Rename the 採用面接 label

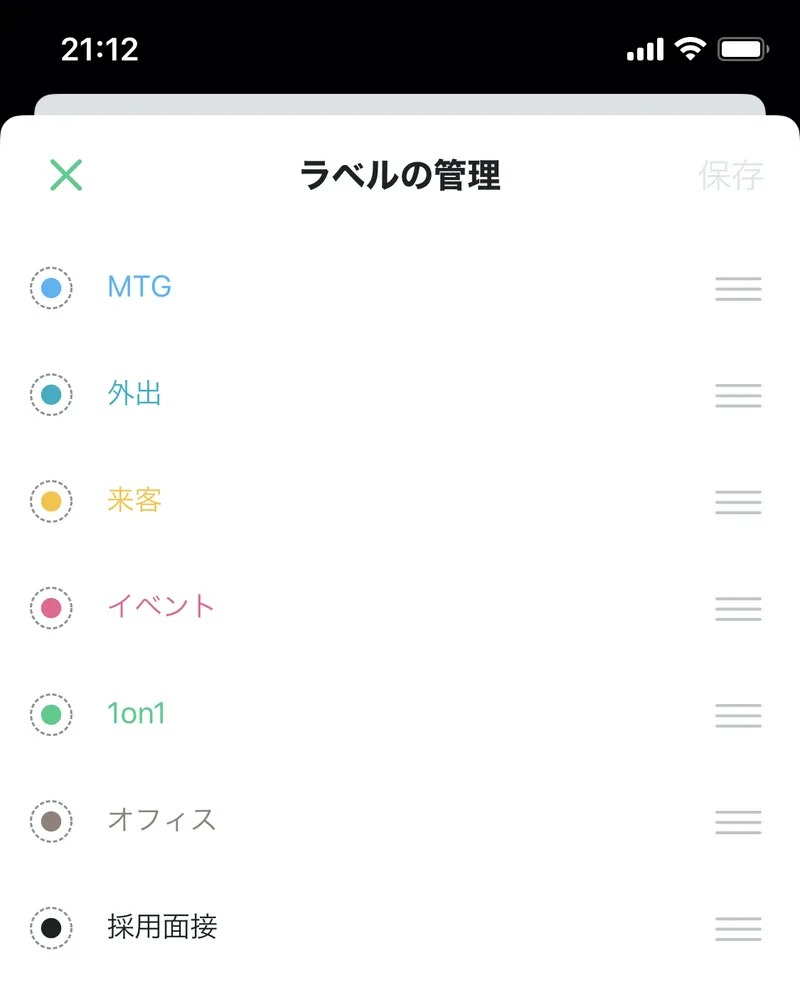point(162,927)
